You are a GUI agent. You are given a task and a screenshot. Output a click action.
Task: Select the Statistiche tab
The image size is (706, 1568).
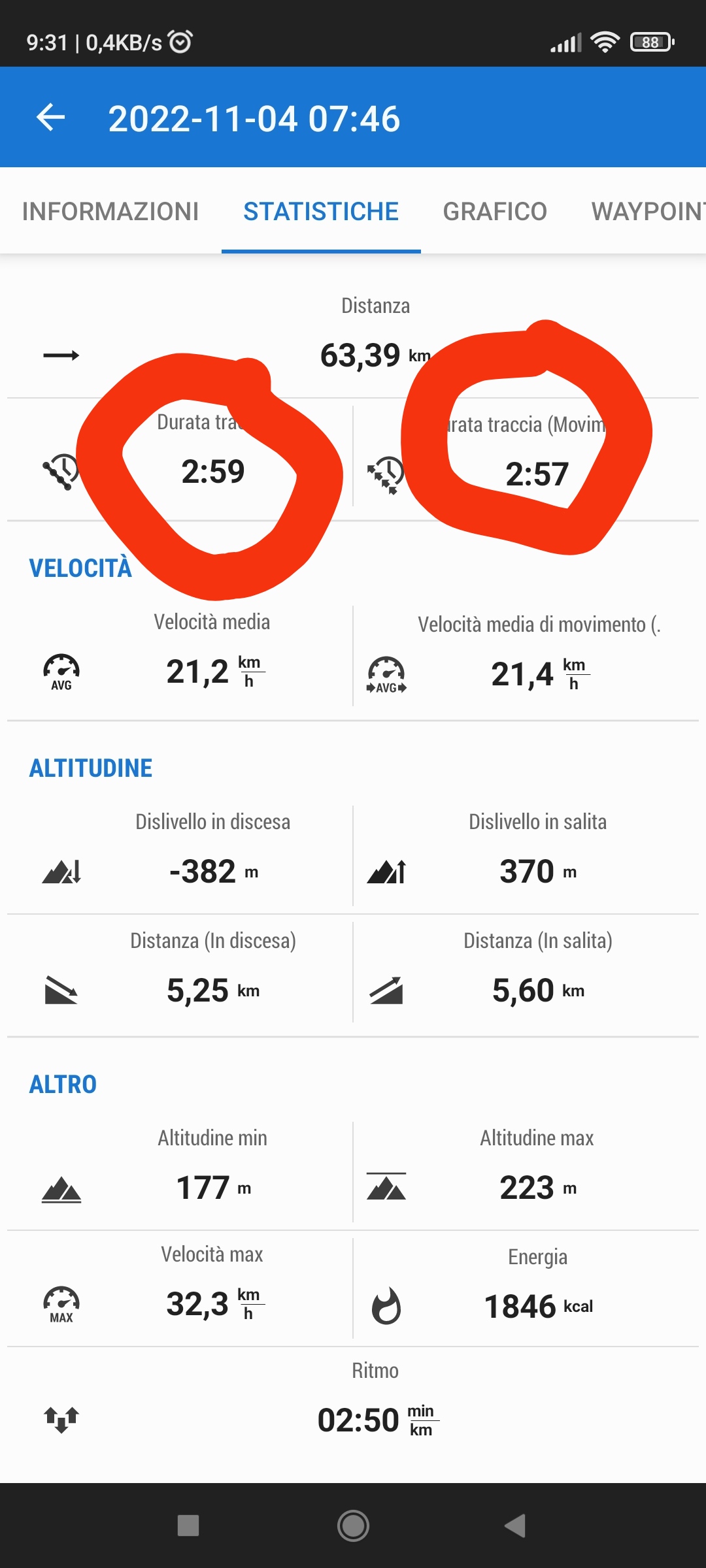pyautogui.click(x=321, y=211)
